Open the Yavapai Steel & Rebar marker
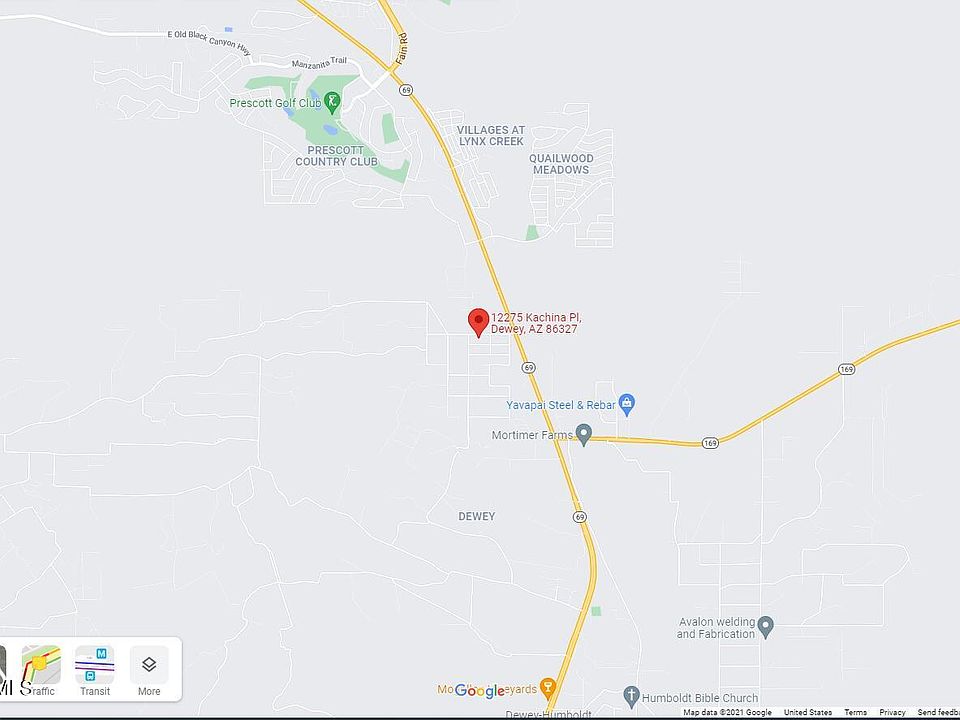The height and width of the screenshot is (720, 960). point(627,404)
